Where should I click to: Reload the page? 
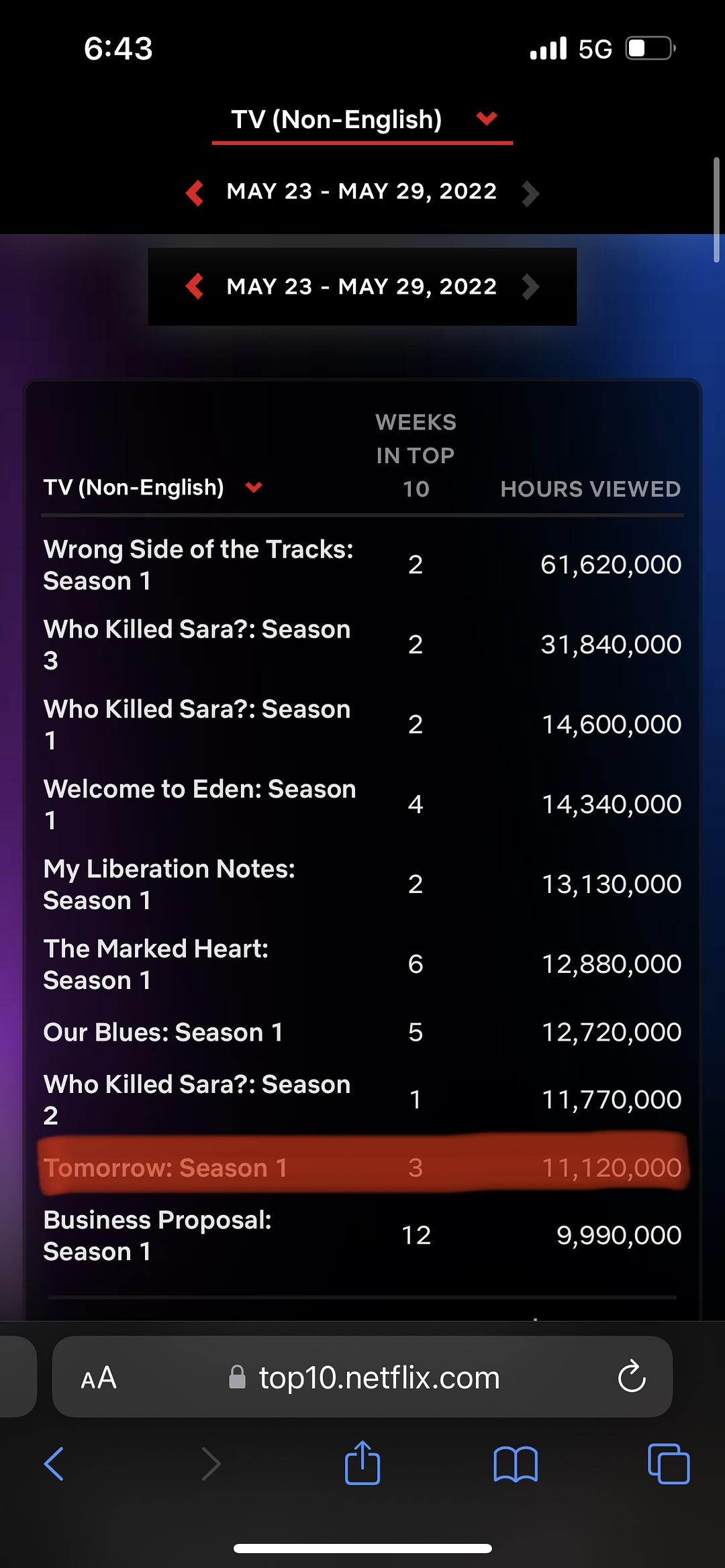click(631, 1377)
